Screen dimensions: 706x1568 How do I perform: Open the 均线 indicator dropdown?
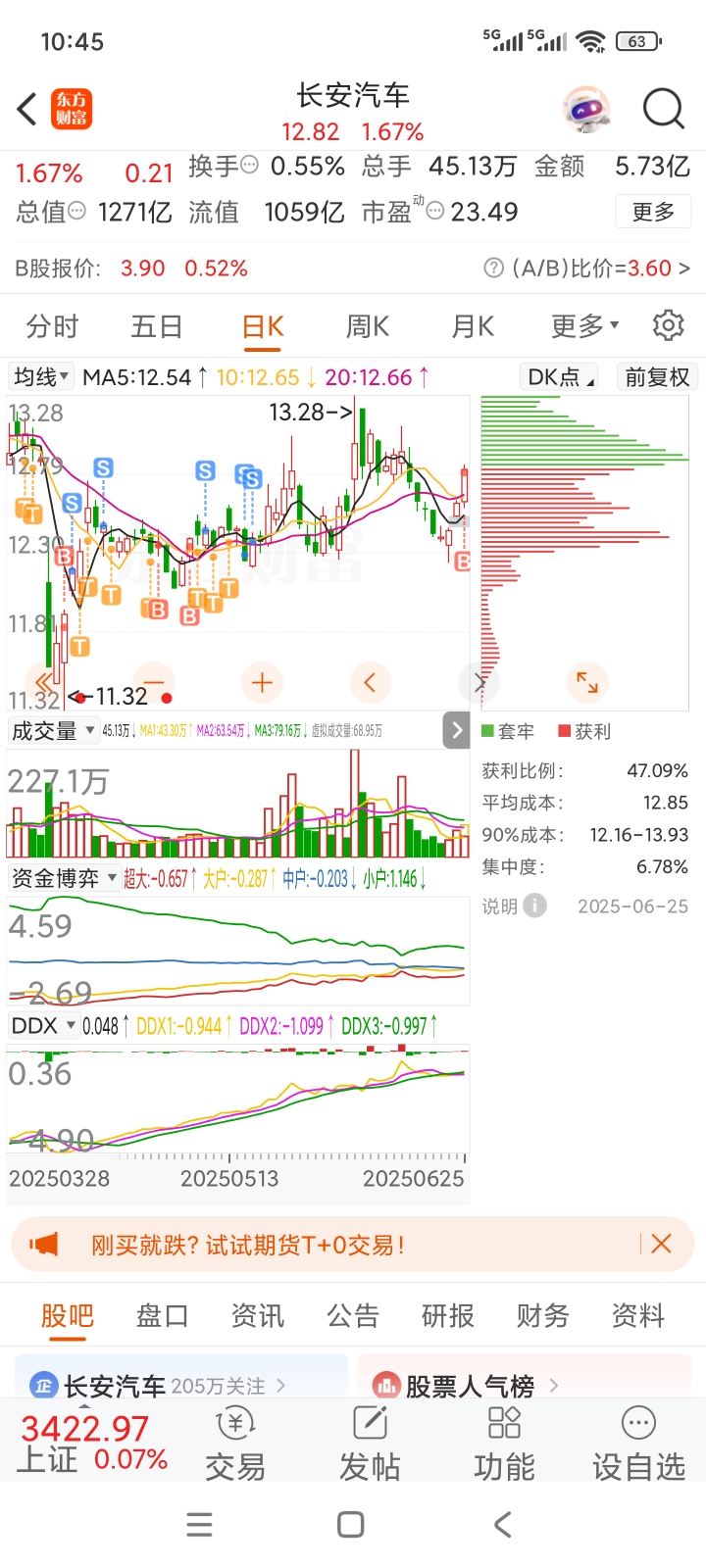pos(41,377)
